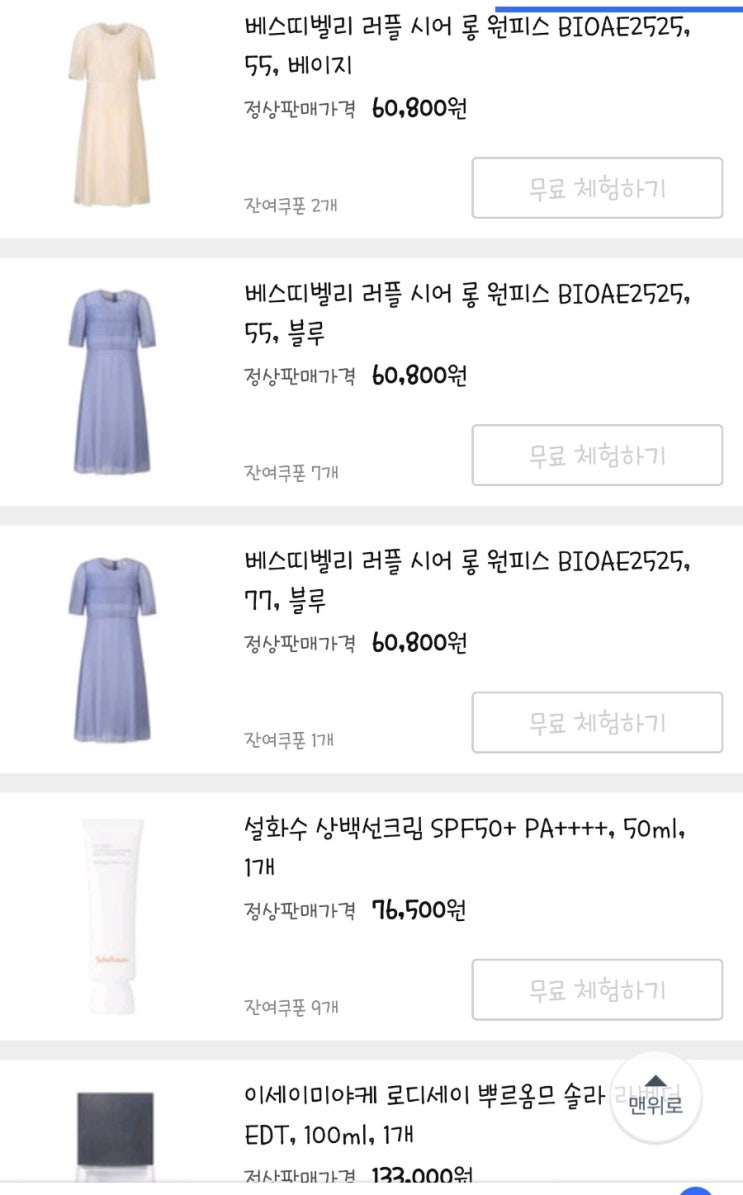This screenshot has width=743, height=1195.
Task: Tap 무료 체험하기 for the blue 55 dress
Action: coord(597,455)
